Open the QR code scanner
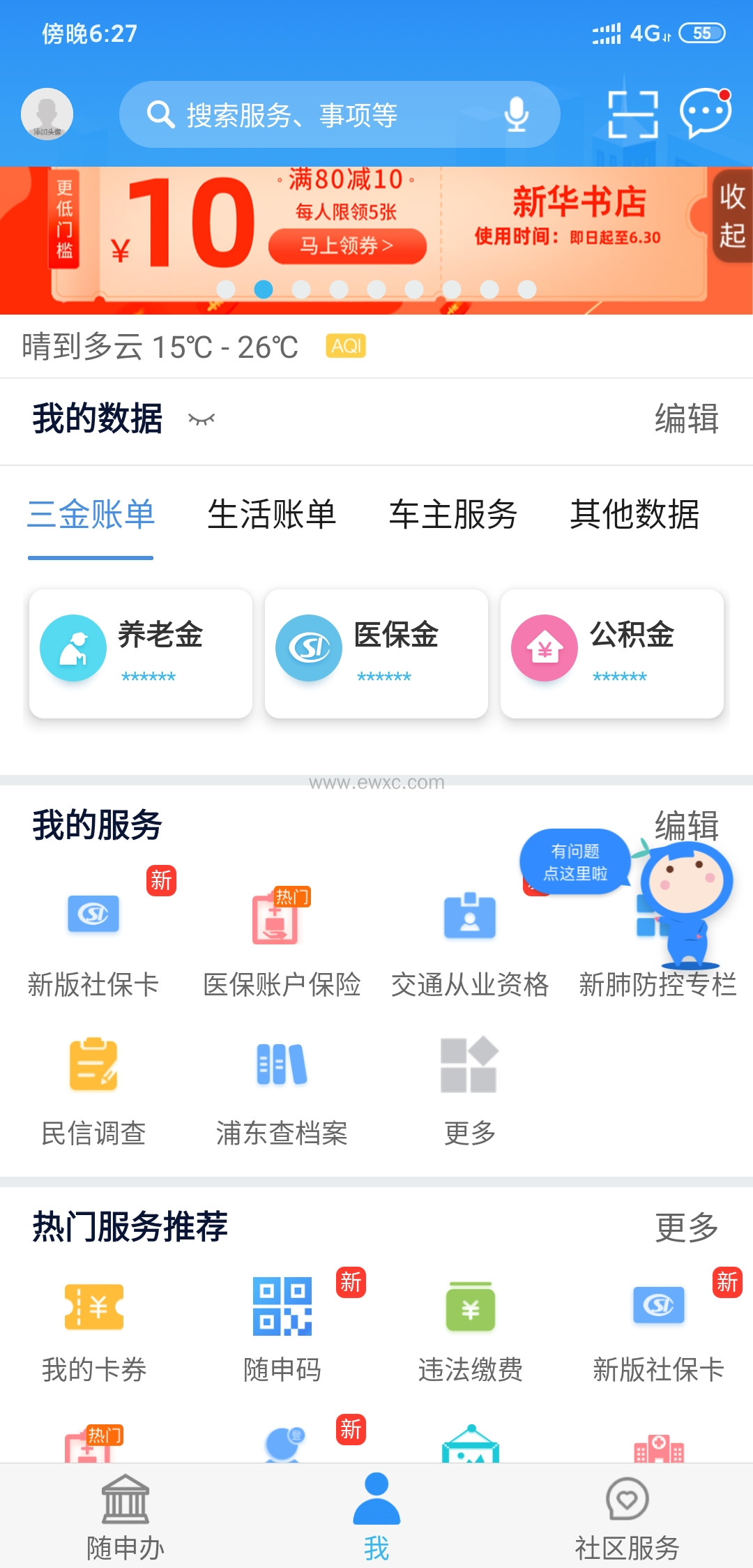The height and width of the screenshot is (1568, 753). coord(633,114)
